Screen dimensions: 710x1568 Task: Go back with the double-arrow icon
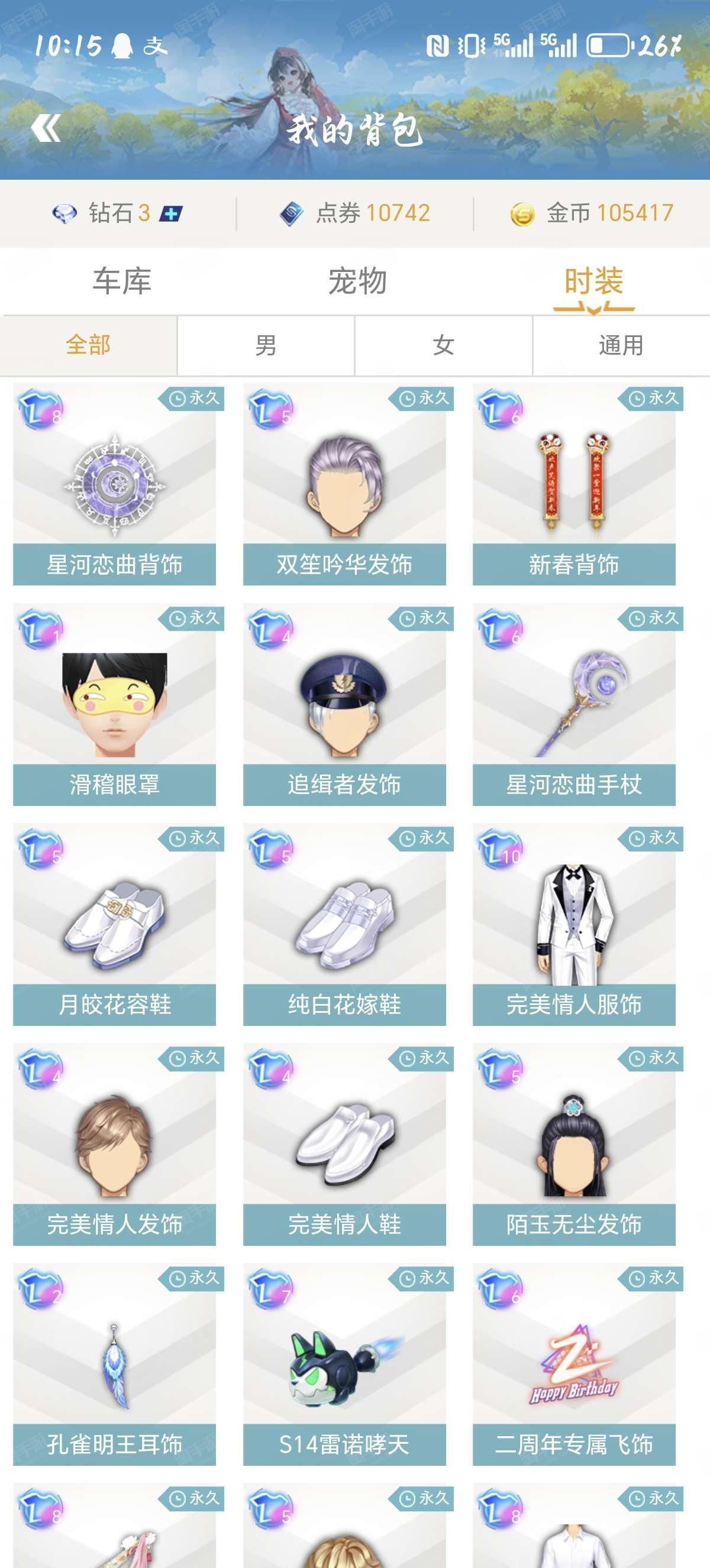(46, 128)
